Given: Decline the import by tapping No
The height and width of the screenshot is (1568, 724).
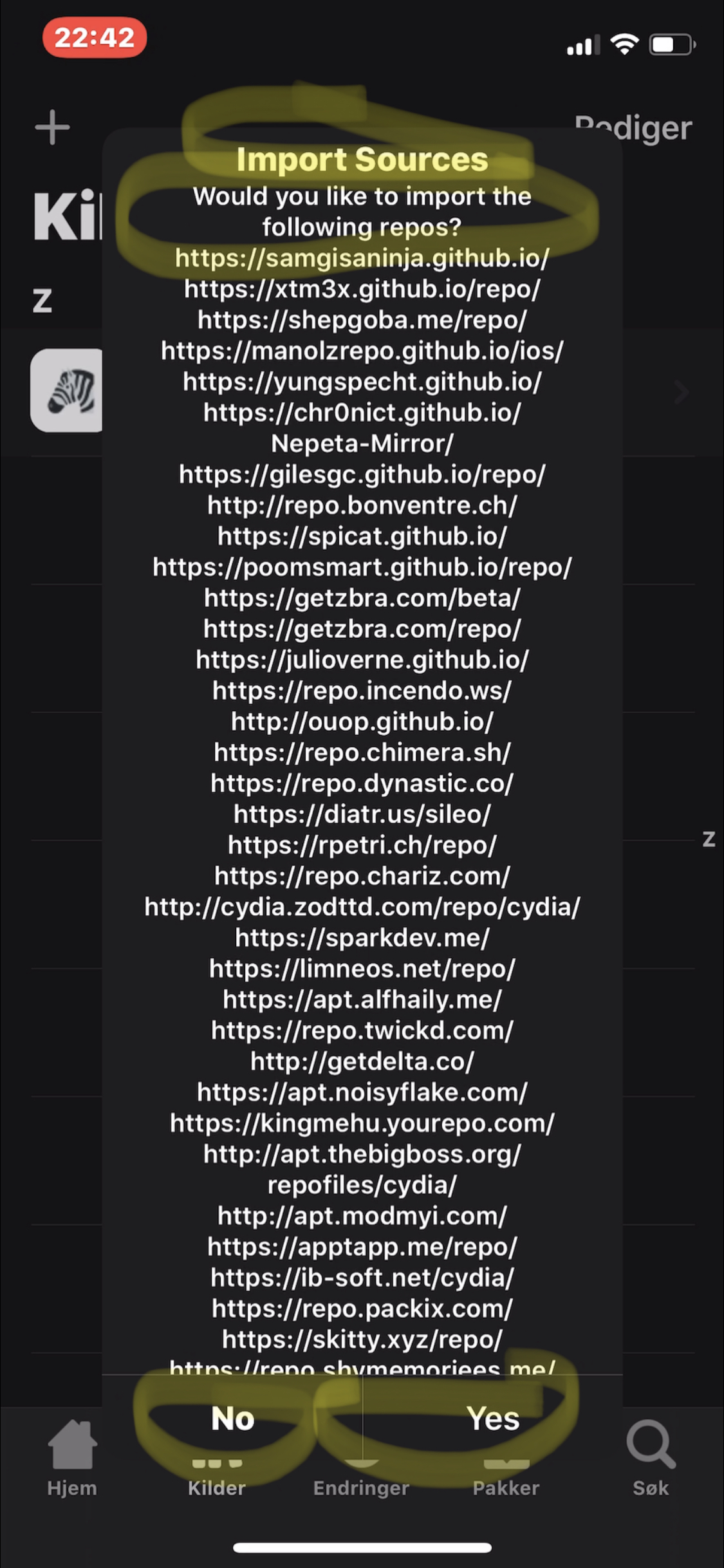Looking at the screenshot, I should click(232, 1418).
